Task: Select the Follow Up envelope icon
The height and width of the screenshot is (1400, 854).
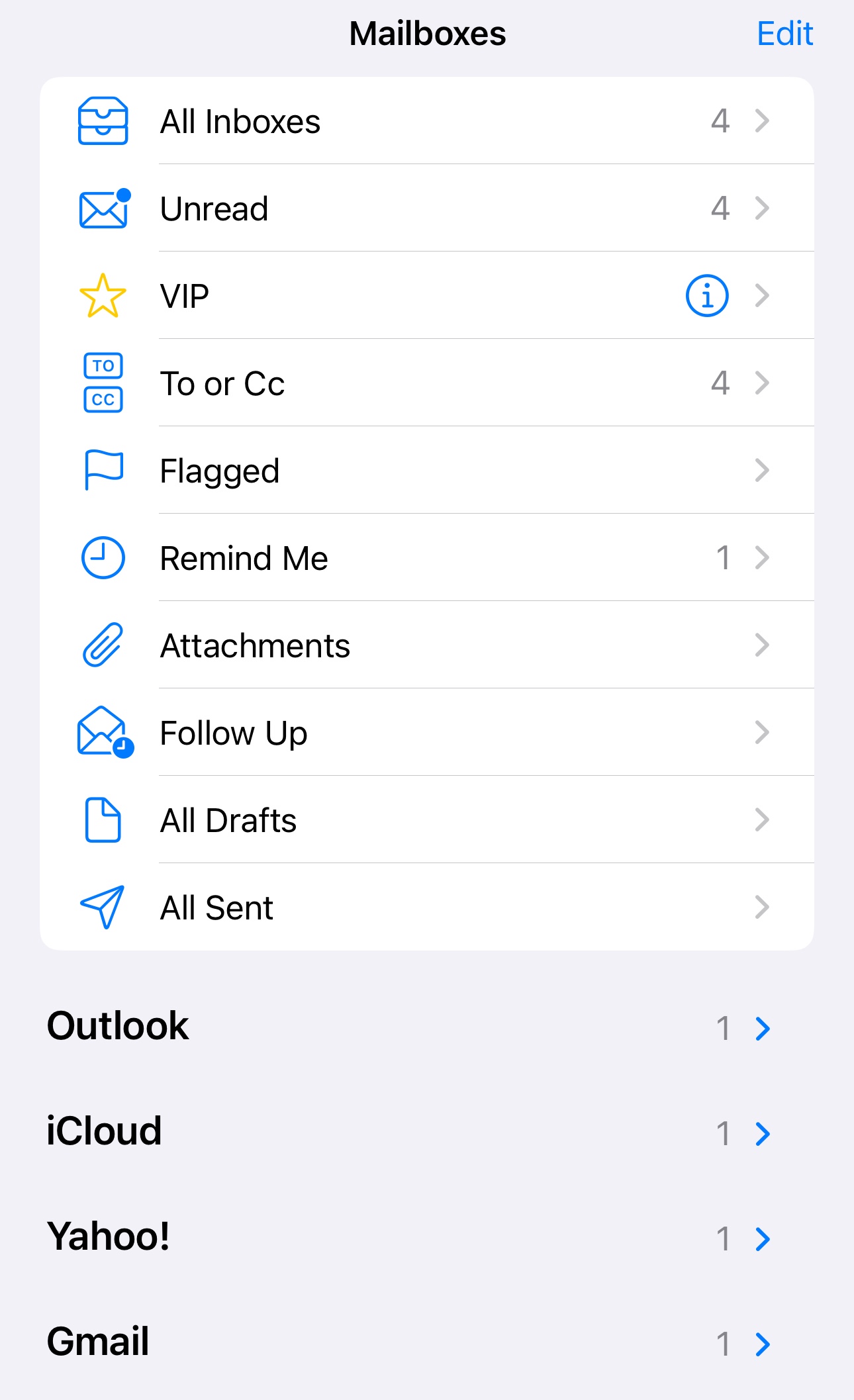Action: [x=103, y=733]
